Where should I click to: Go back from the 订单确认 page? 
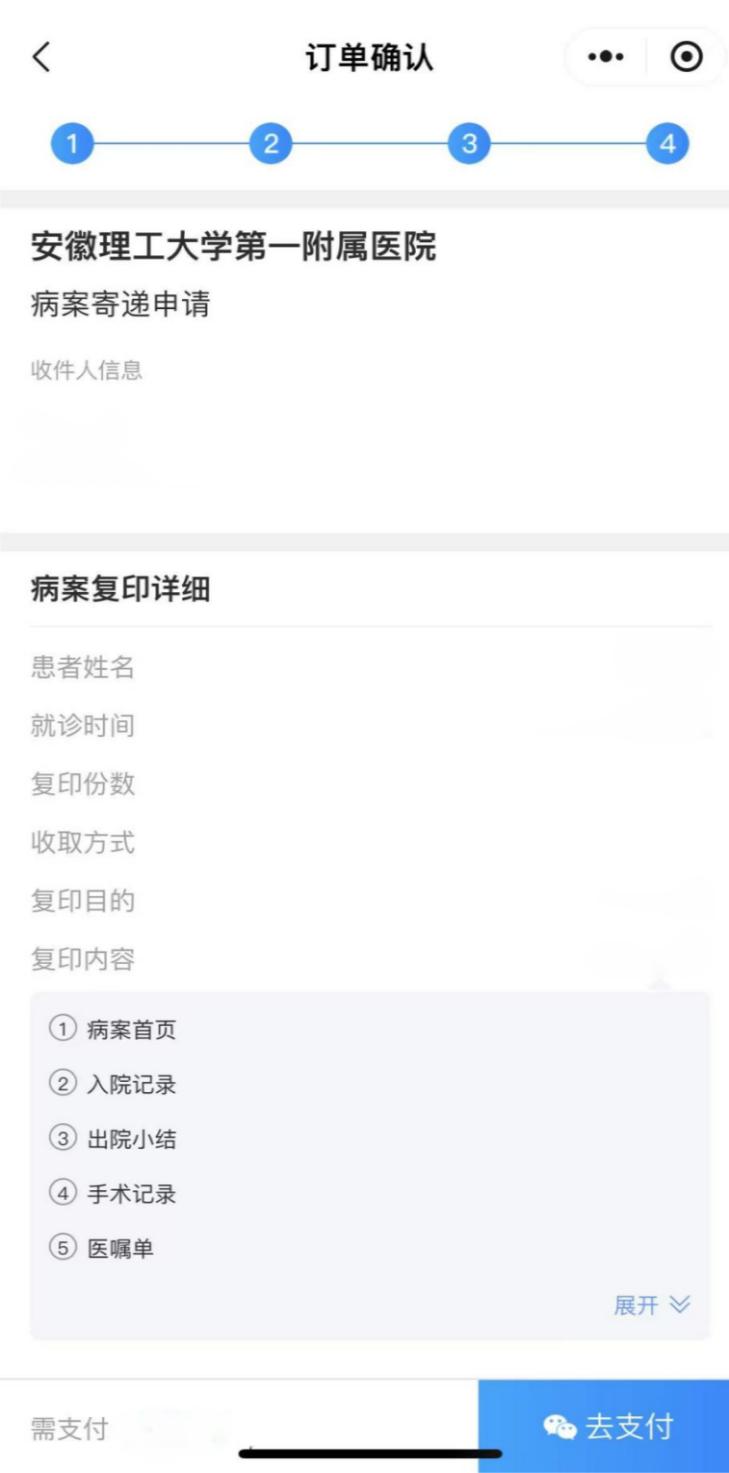click(x=41, y=57)
